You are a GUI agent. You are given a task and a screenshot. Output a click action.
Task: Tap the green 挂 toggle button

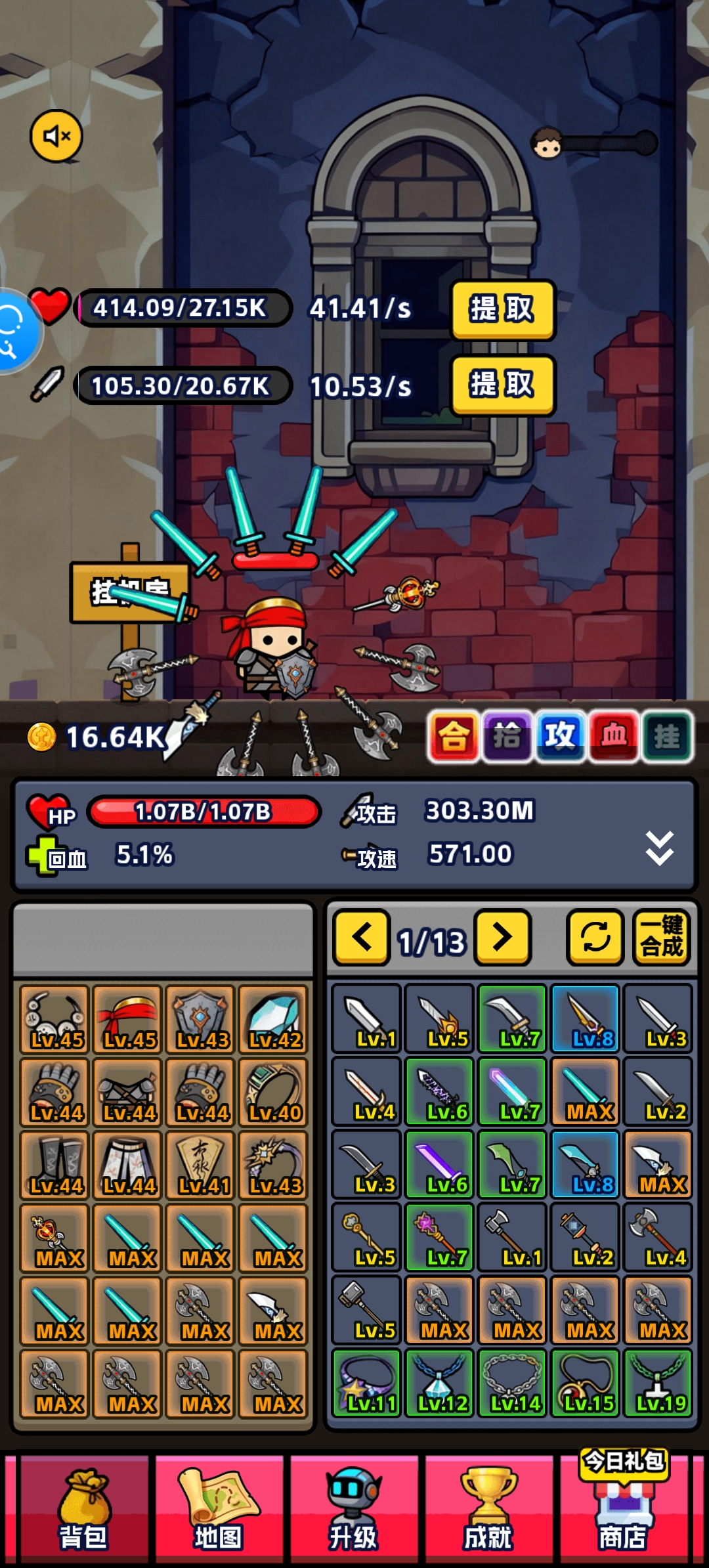tap(667, 737)
